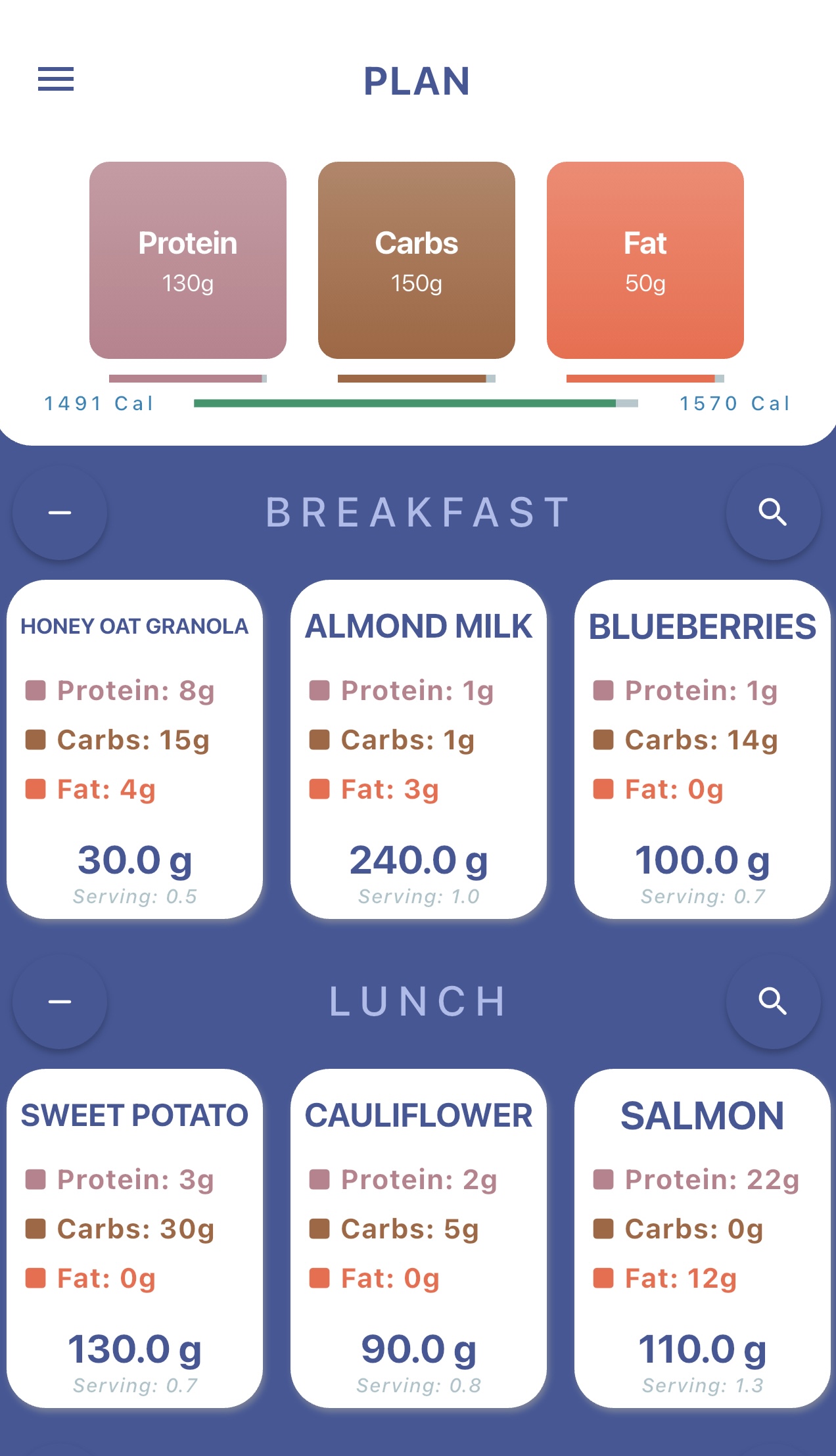Open the Sweet Potato card
This screenshot has width=836, height=1456.
(135, 1238)
